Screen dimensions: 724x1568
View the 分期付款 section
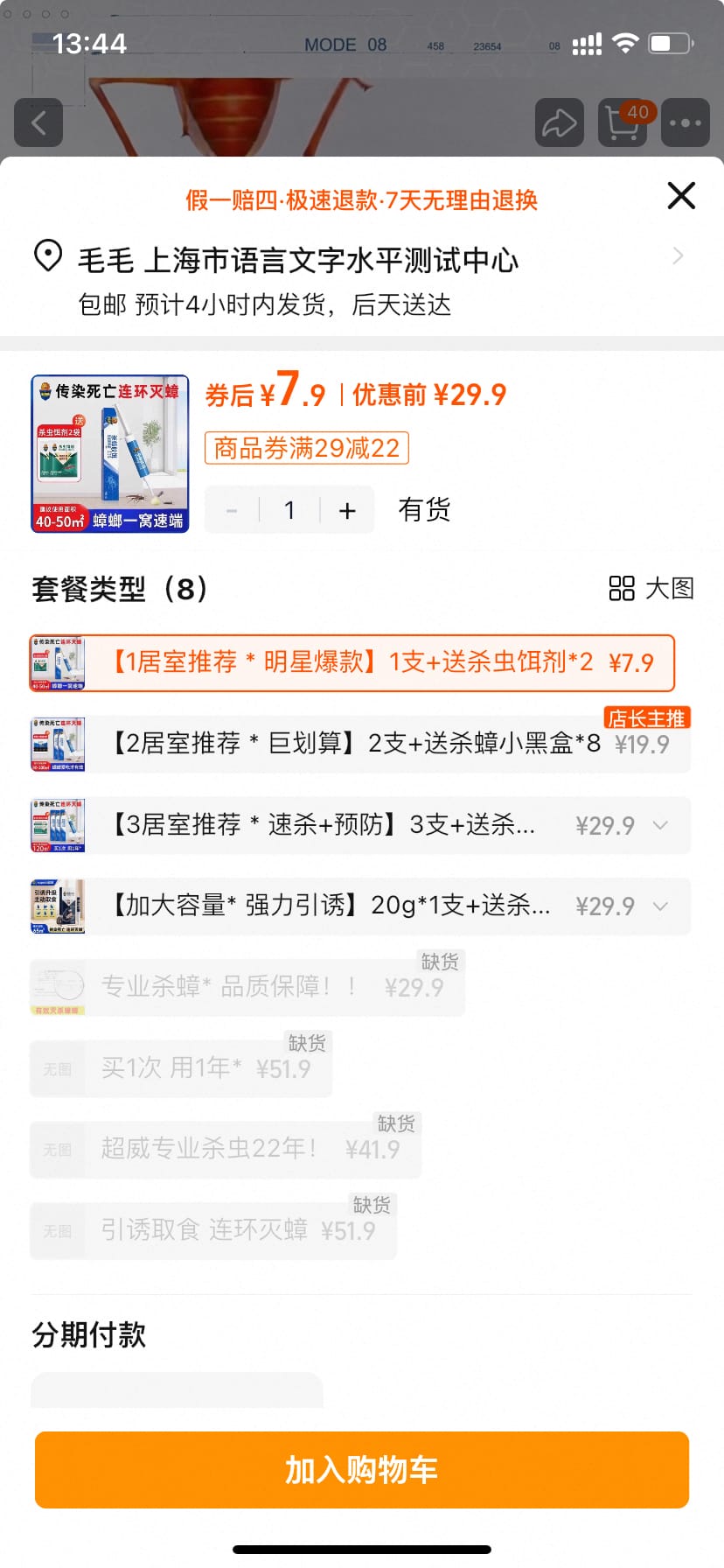pyautogui.click(x=88, y=1334)
